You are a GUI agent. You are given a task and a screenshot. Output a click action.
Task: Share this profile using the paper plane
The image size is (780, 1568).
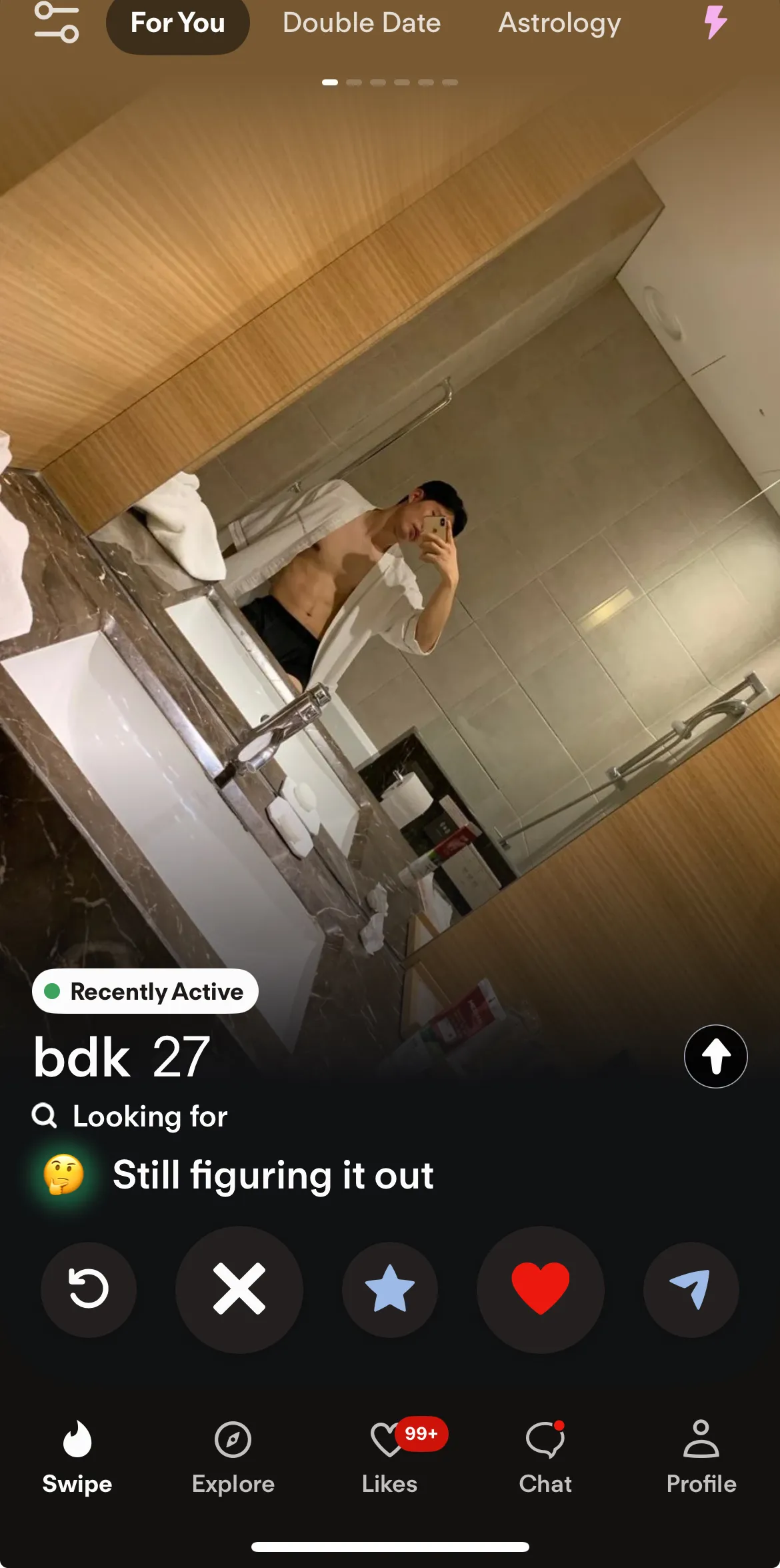(691, 1289)
